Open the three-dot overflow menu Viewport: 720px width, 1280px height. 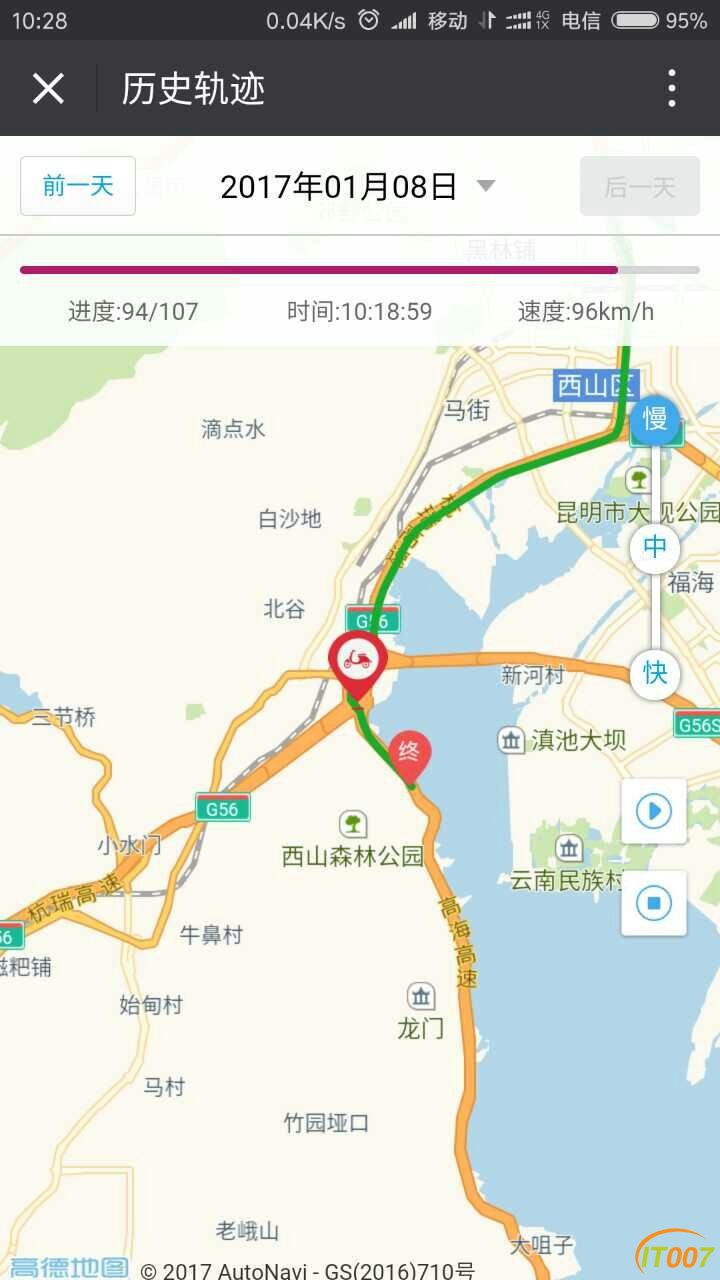(671, 88)
